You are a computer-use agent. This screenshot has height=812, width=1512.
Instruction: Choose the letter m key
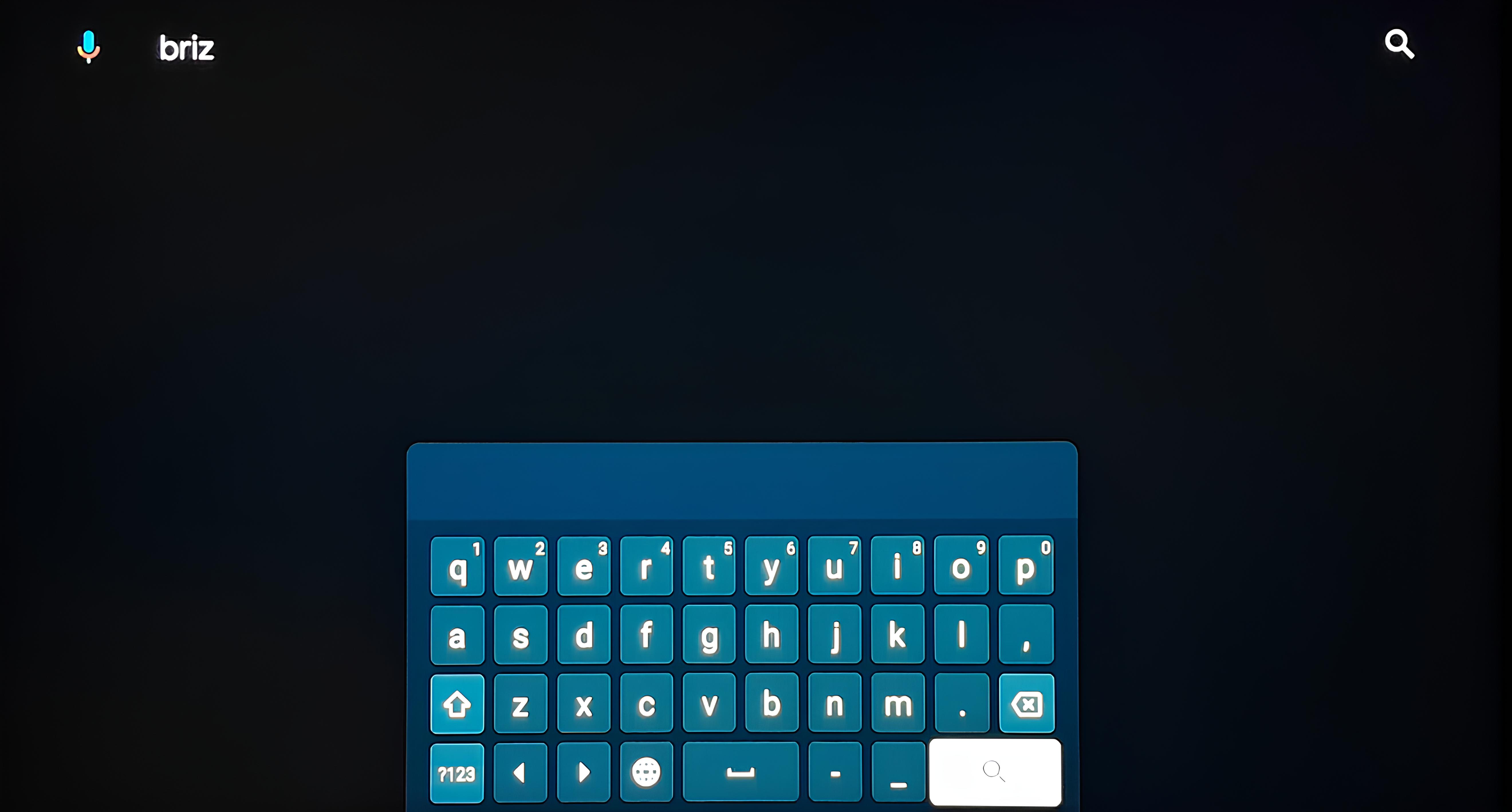point(898,703)
